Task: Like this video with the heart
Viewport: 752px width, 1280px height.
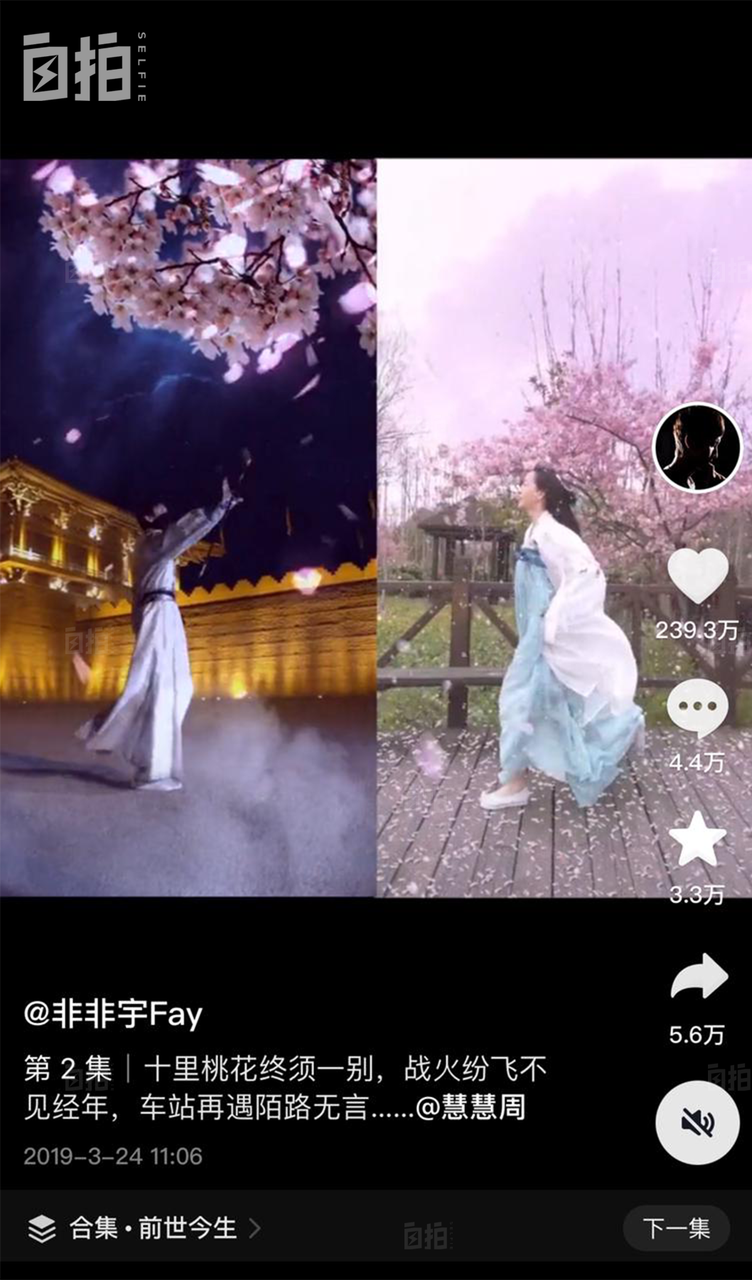Action: point(697,576)
